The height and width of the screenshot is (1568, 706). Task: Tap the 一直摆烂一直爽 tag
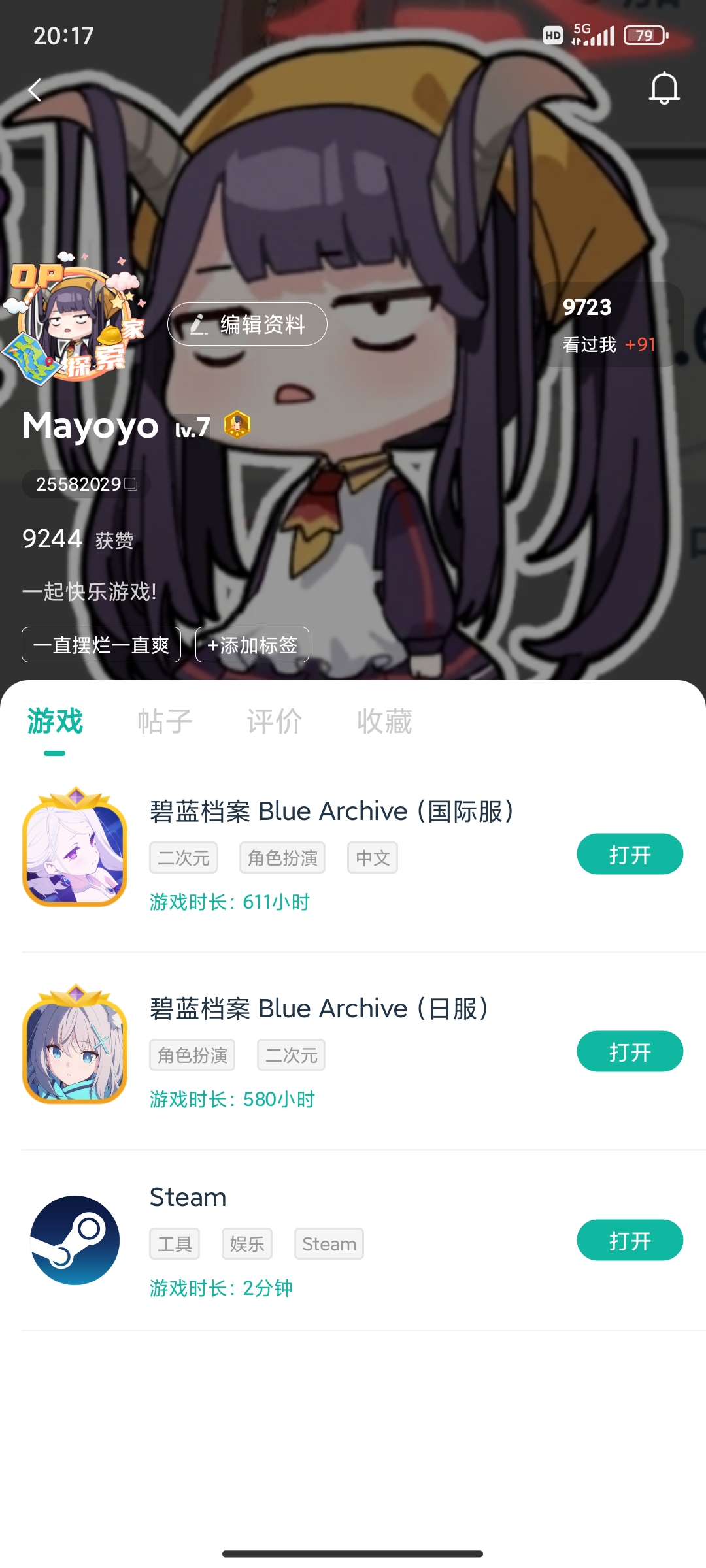pos(101,645)
